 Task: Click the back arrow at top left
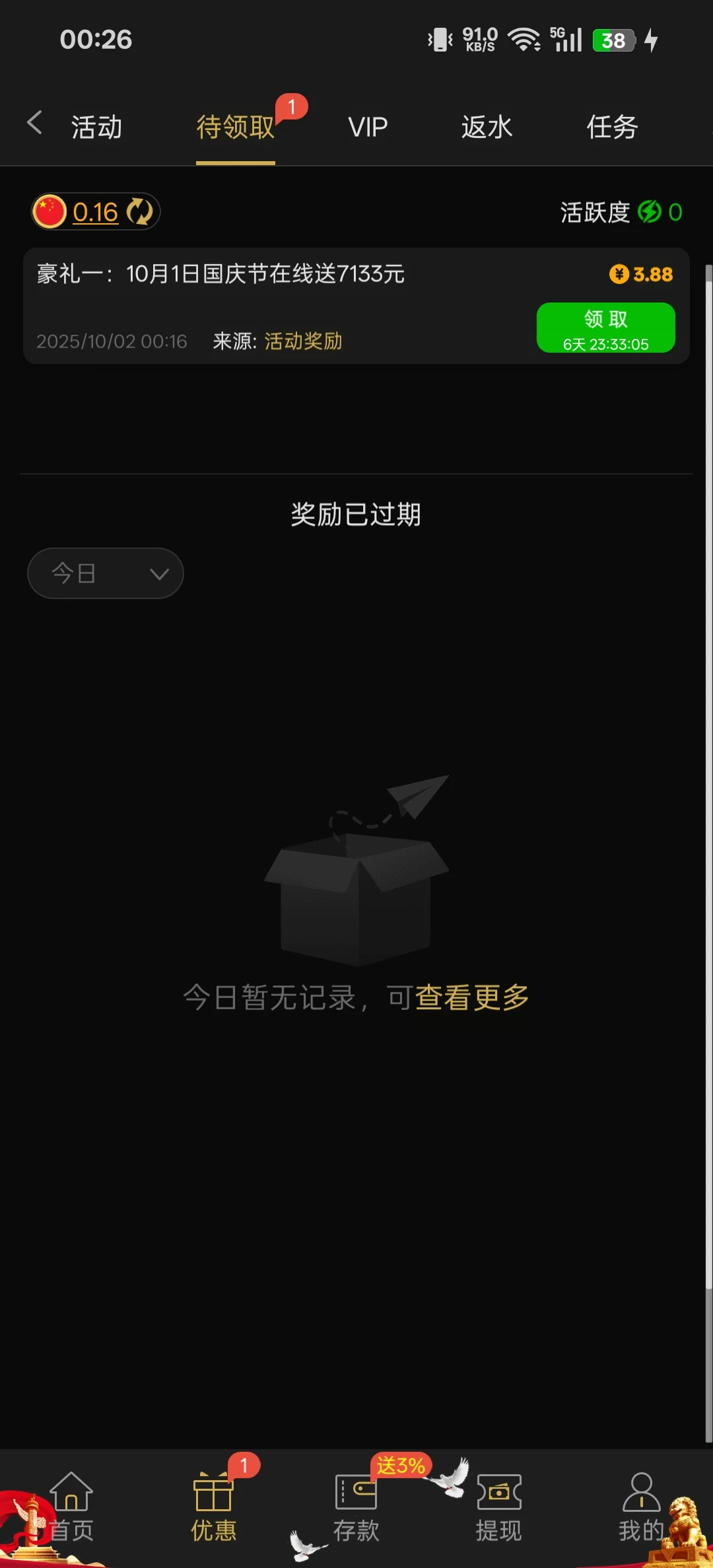[34, 123]
